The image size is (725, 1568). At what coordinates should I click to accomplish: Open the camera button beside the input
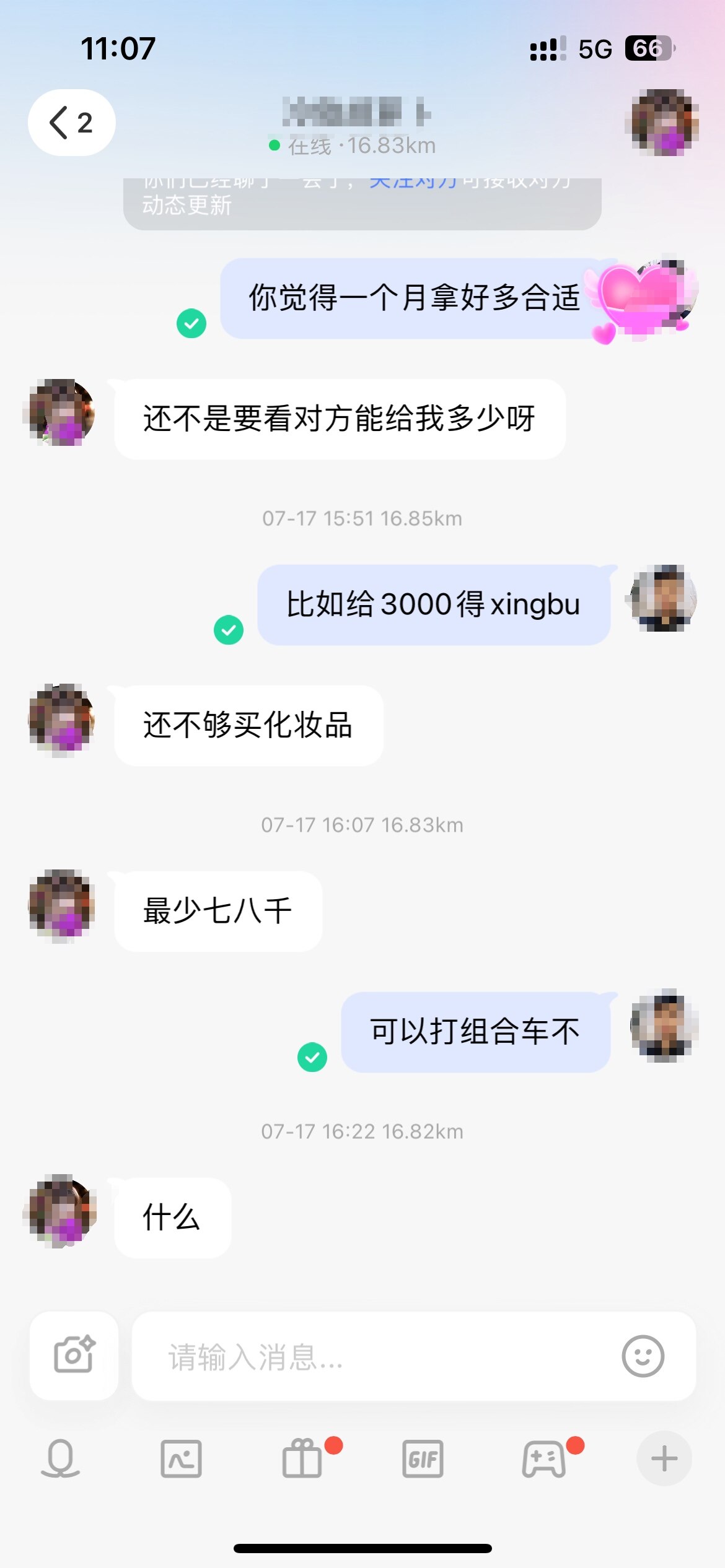74,1355
